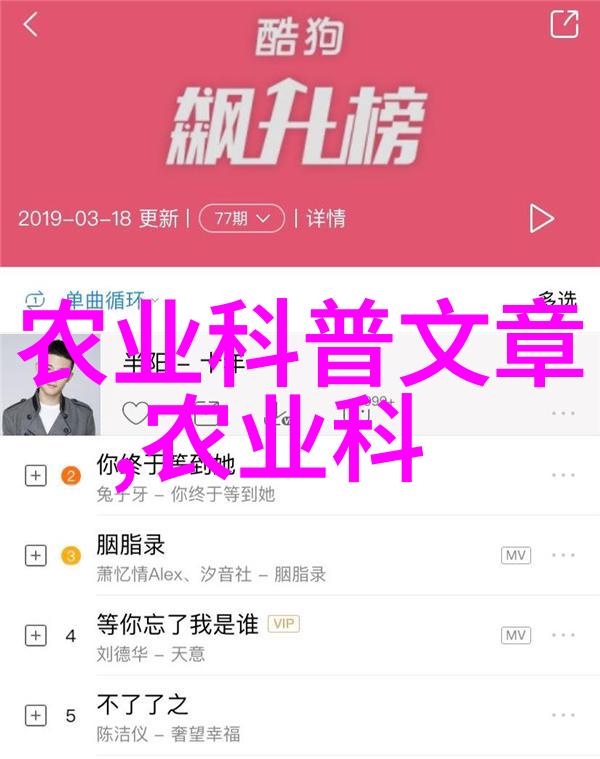Open more options for 胭脂录
Image resolution: width=600 pixels, height=759 pixels.
pyautogui.click(x=563, y=556)
